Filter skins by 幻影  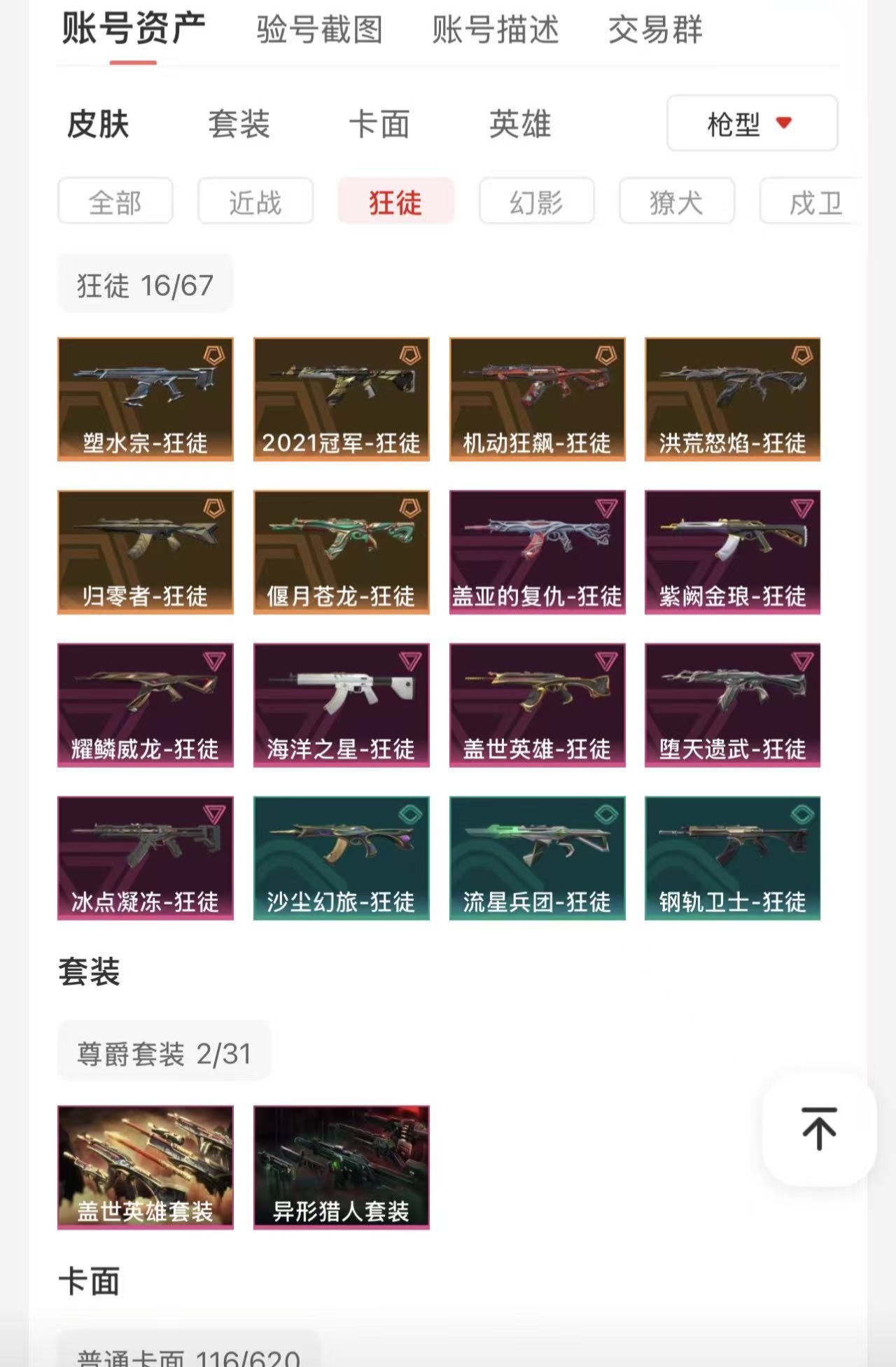tap(537, 202)
